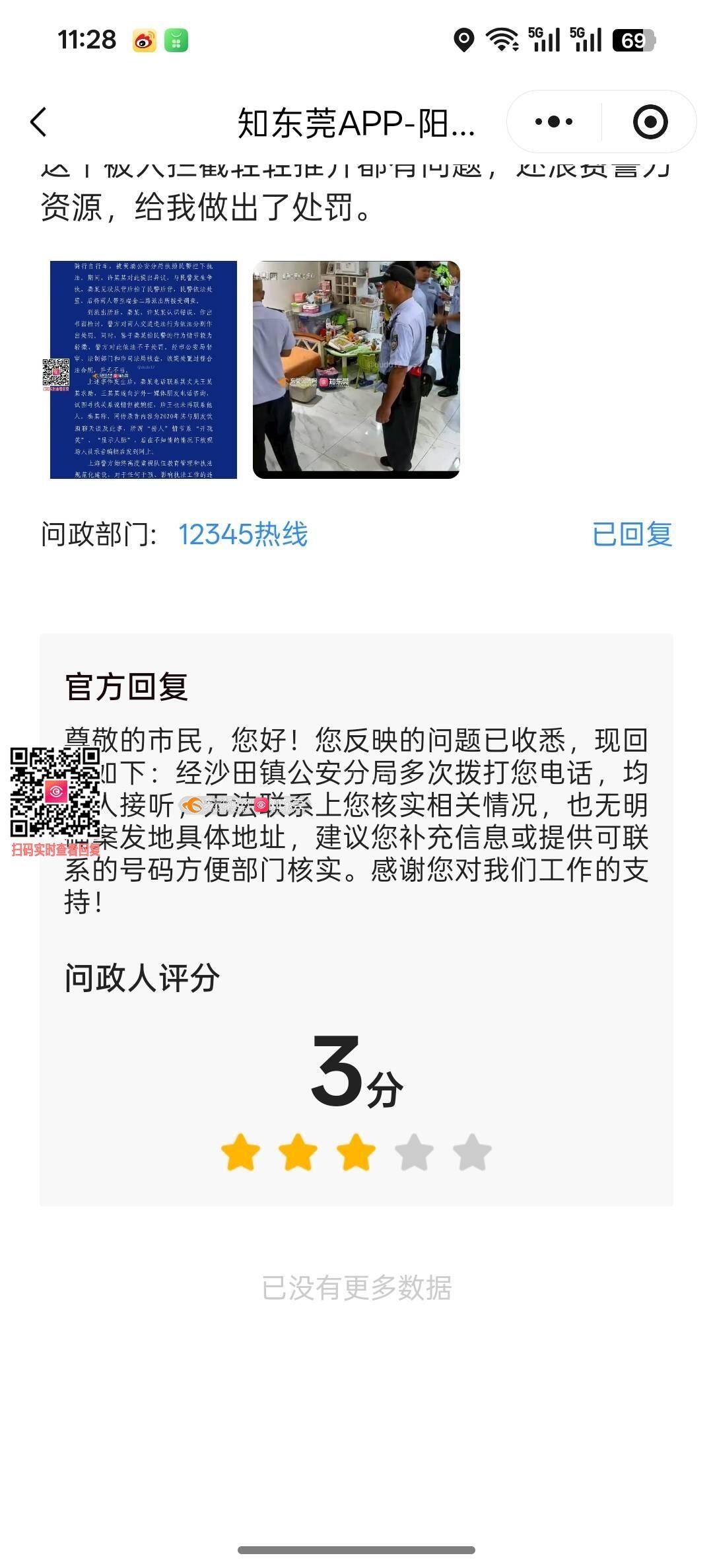Go back using the top-left arrow
713x1568 pixels.
[38, 122]
